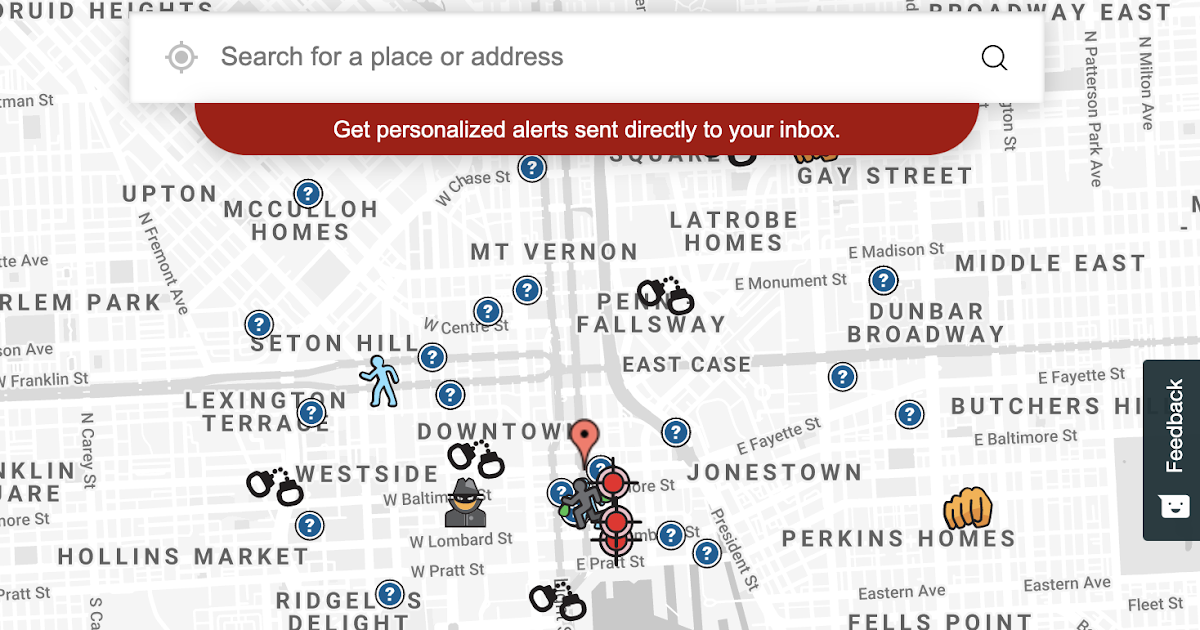Select the question marker near President St
This screenshot has height=630, width=1200.
tap(707, 552)
